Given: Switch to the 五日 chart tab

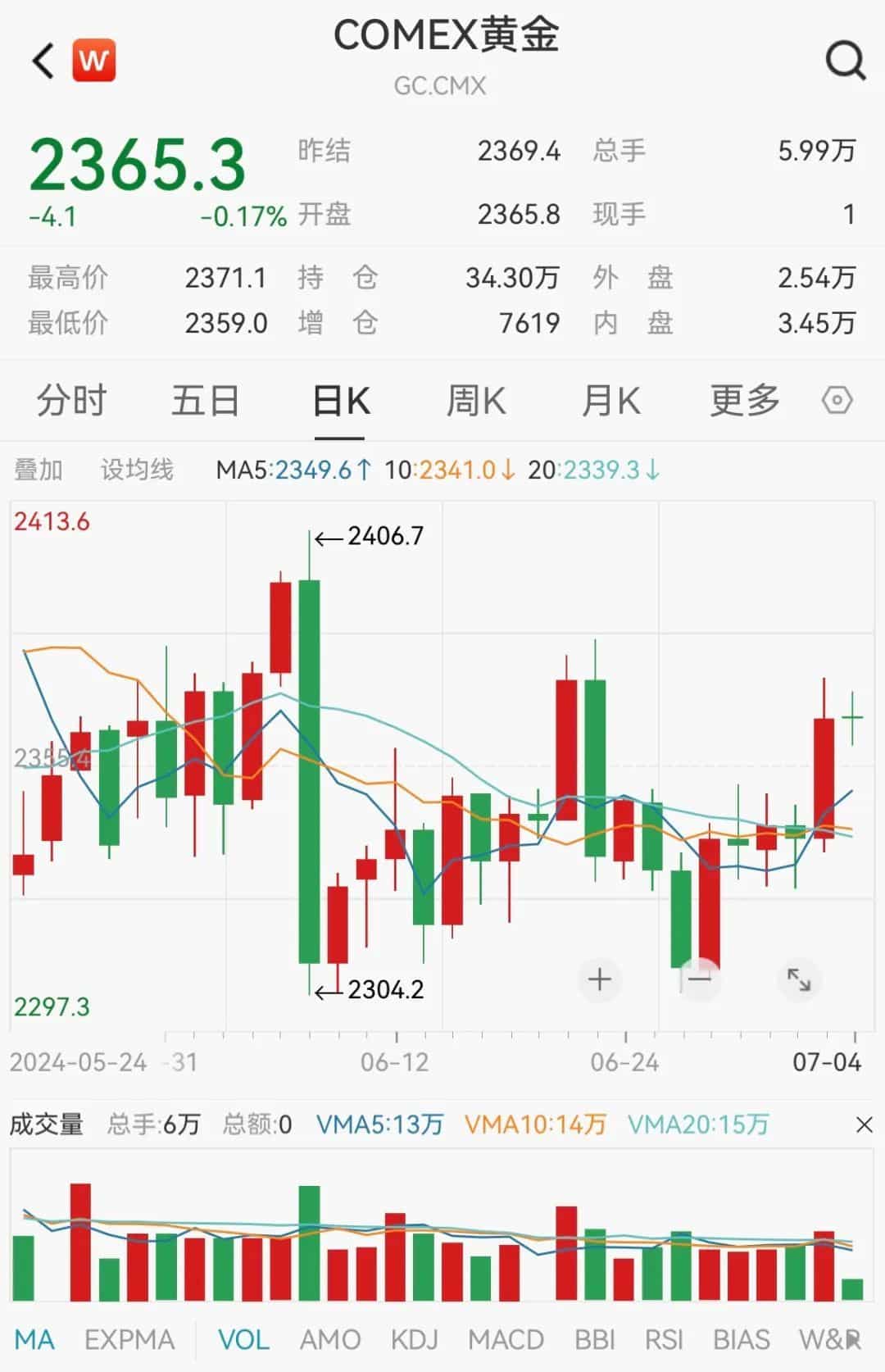Looking at the screenshot, I should [205, 402].
